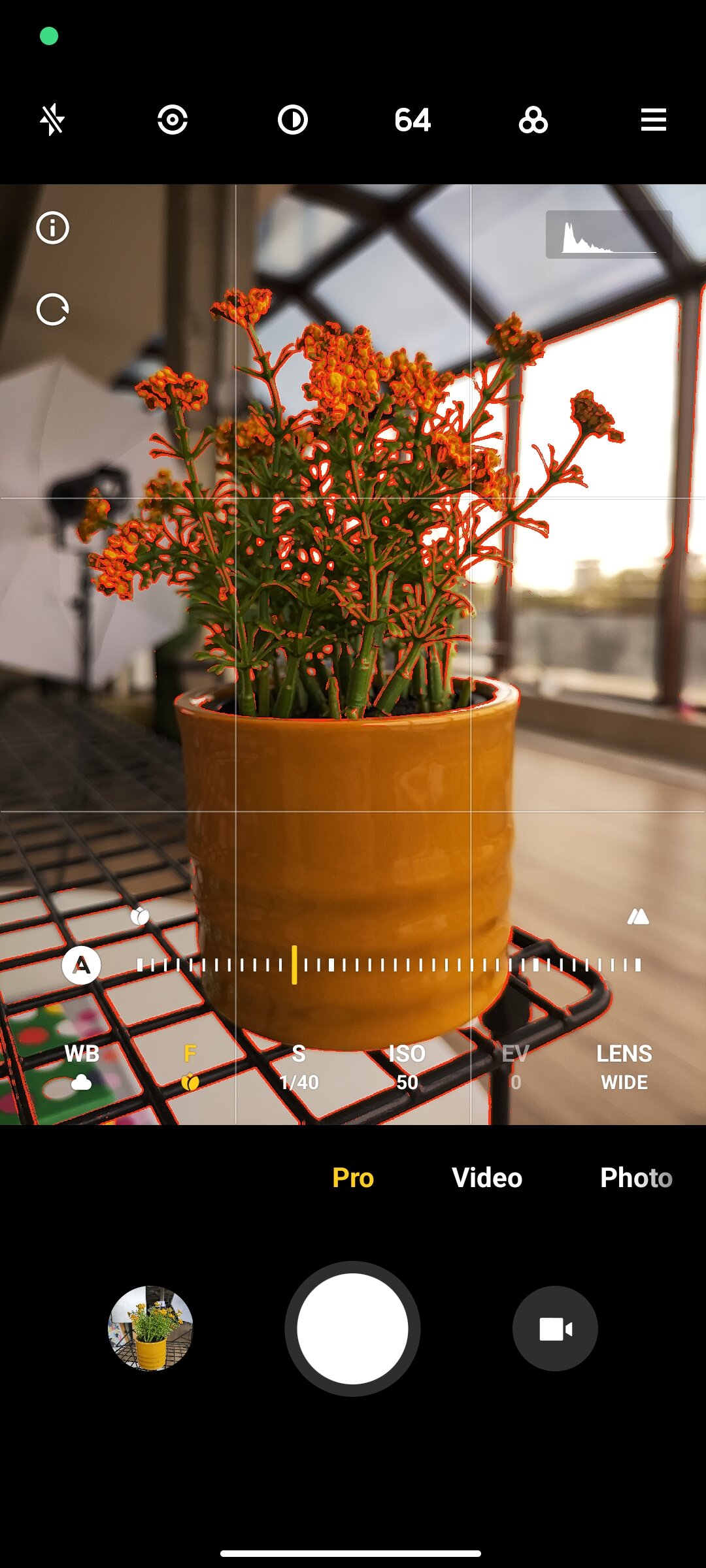Toggle the 64 megapixel mode

[412, 120]
